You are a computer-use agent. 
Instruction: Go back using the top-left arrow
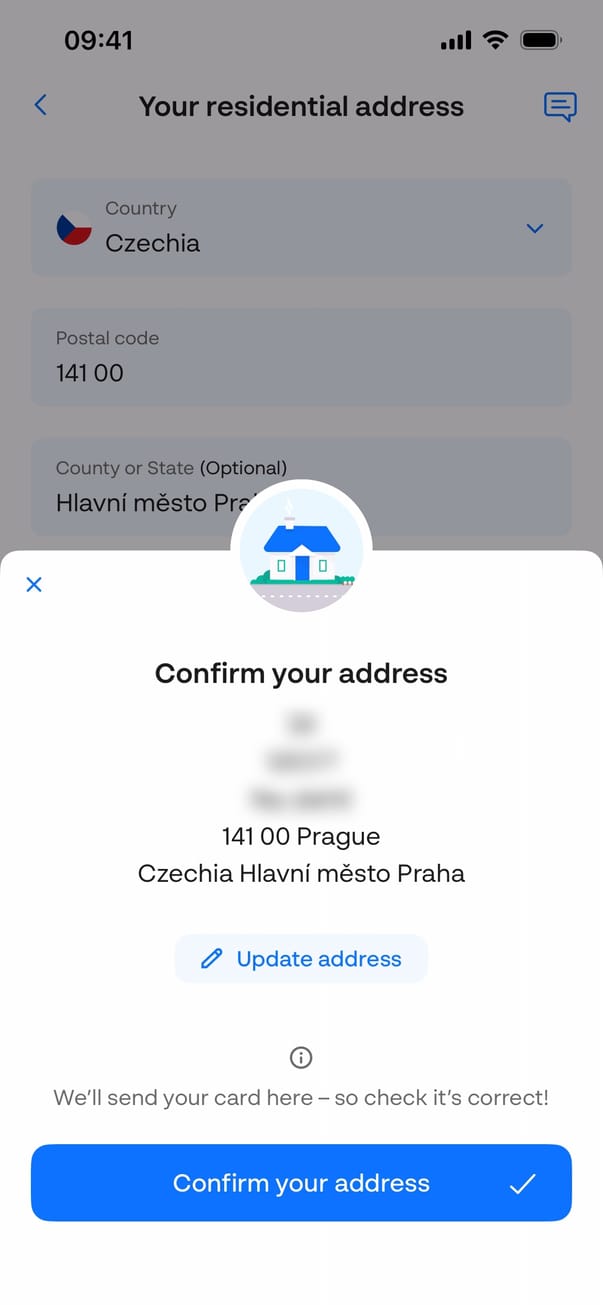(x=41, y=105)
